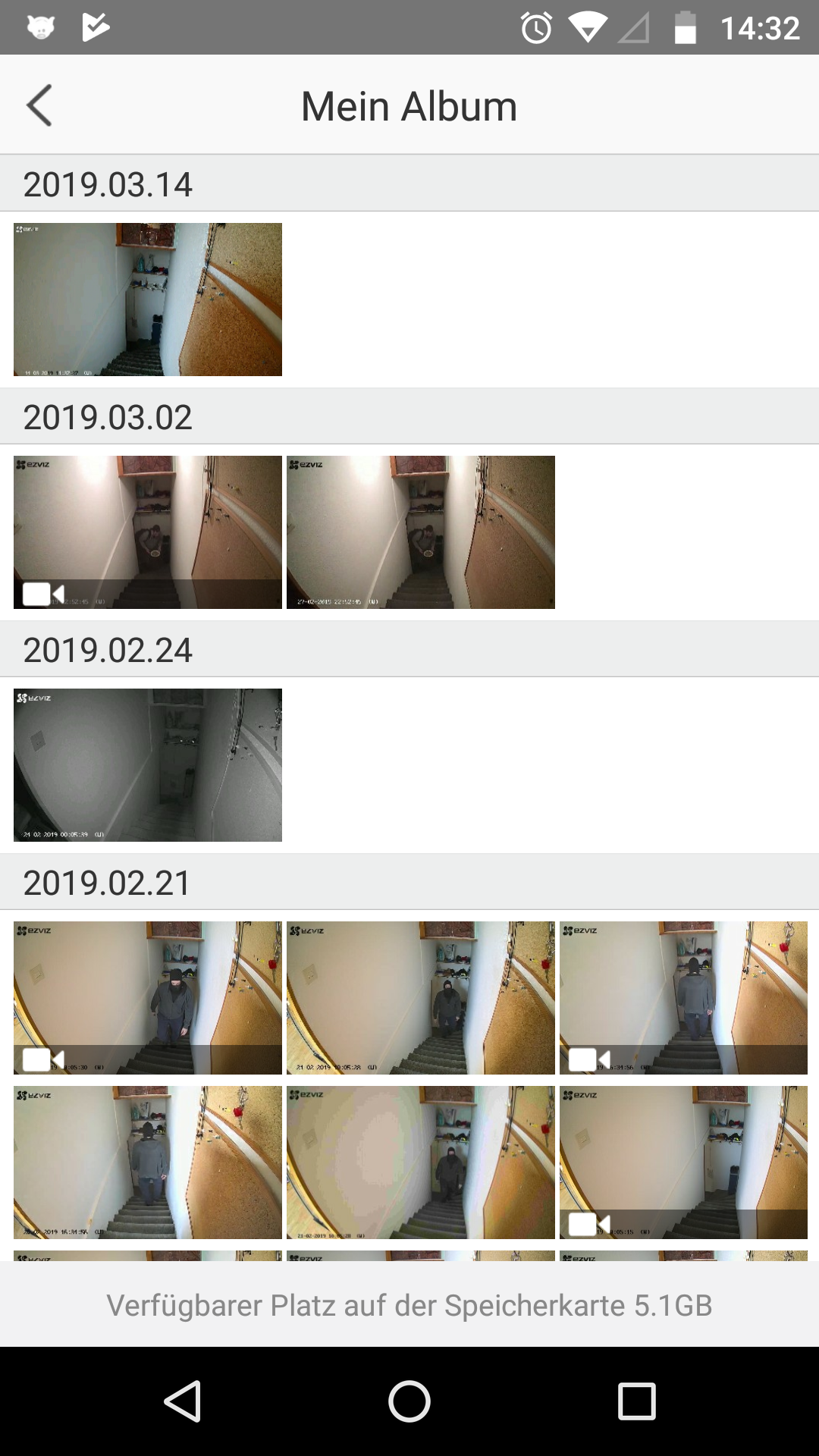Play the first video under 2019.02.21
The image size is (819, 1456).
[148, 998]
